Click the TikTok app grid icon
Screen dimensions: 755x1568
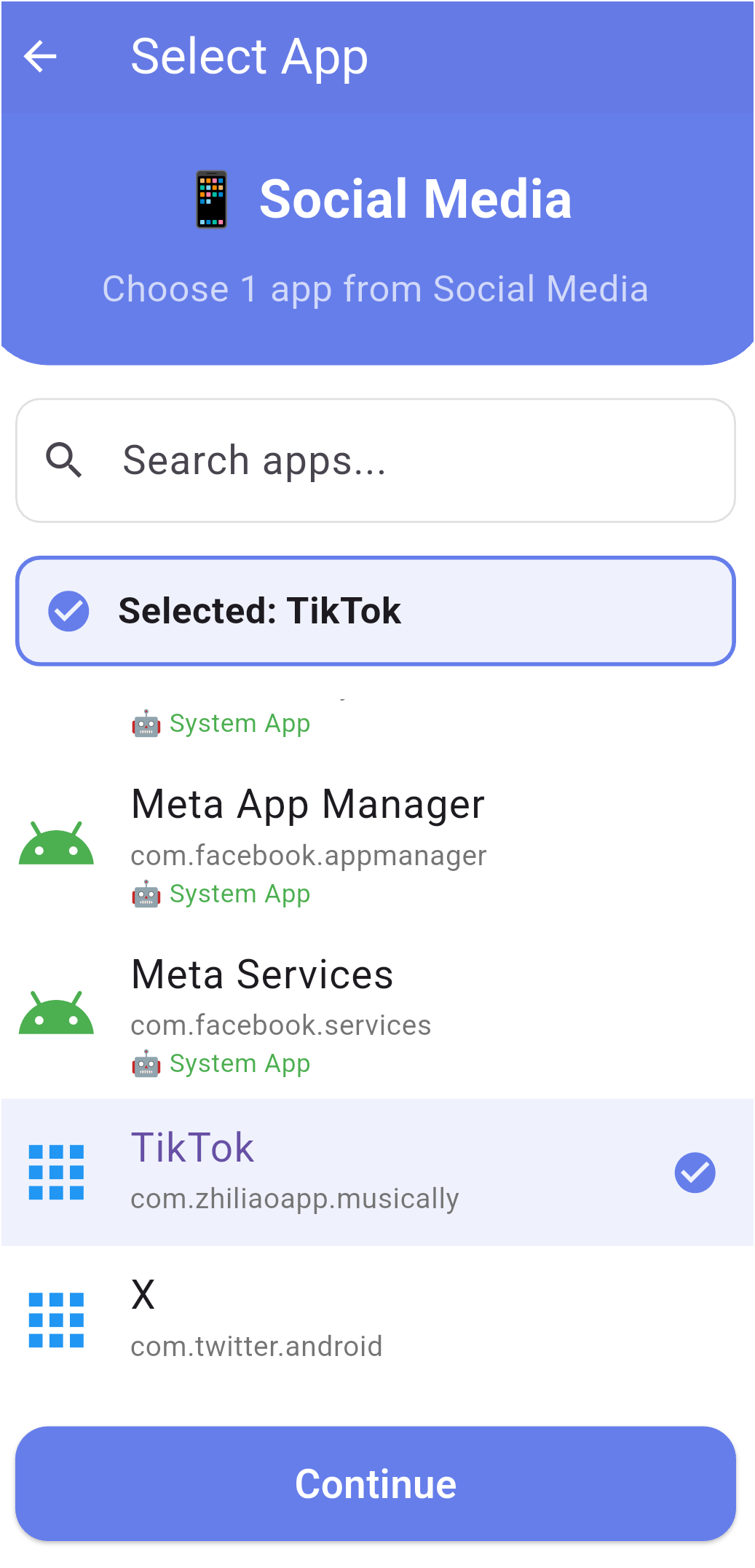55,1170
